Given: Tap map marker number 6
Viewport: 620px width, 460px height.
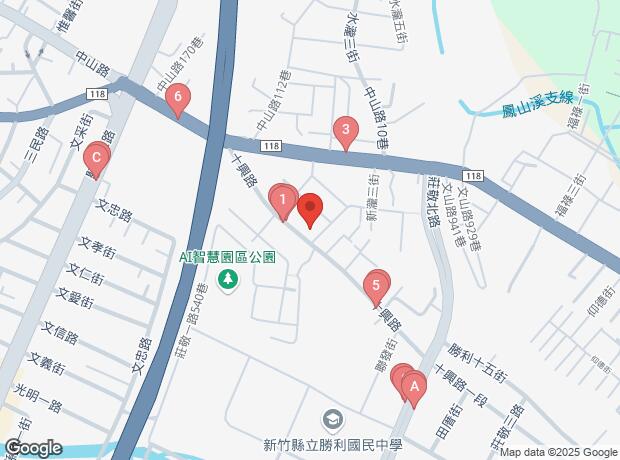Looking at the screenshot, I should coord(177,99).
